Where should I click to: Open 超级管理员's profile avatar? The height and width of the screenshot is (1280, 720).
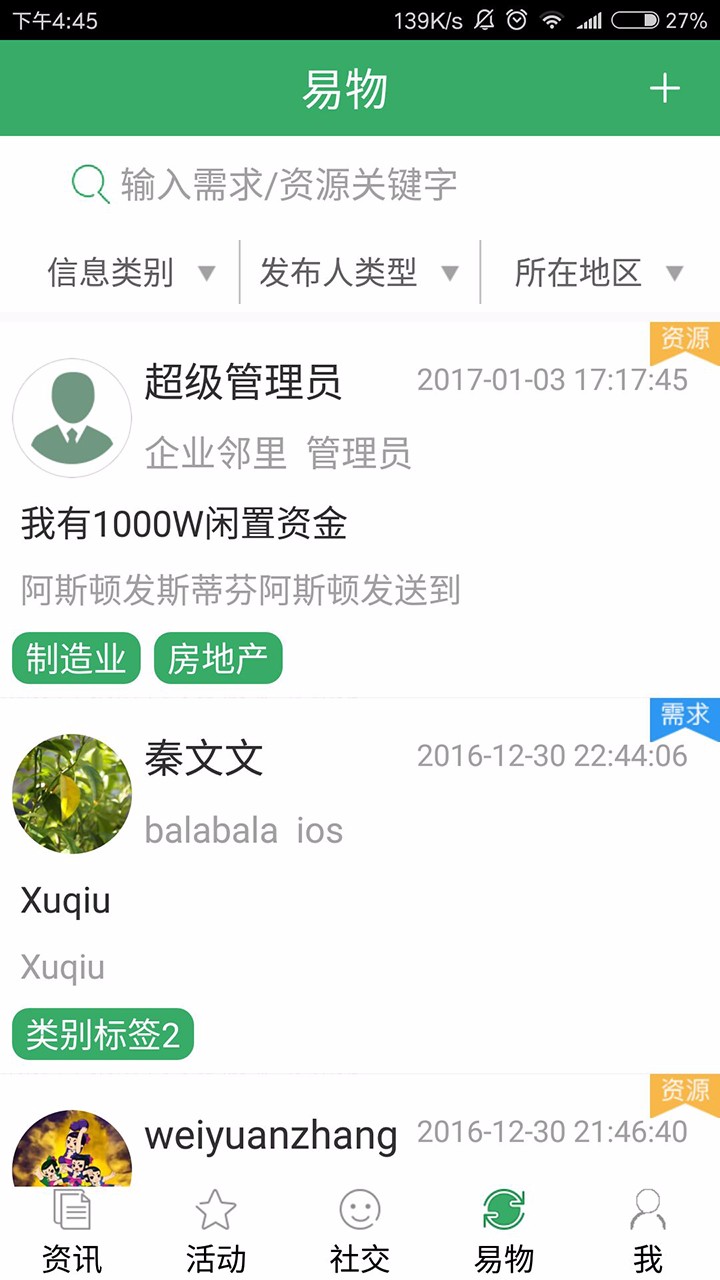[72, 418]
